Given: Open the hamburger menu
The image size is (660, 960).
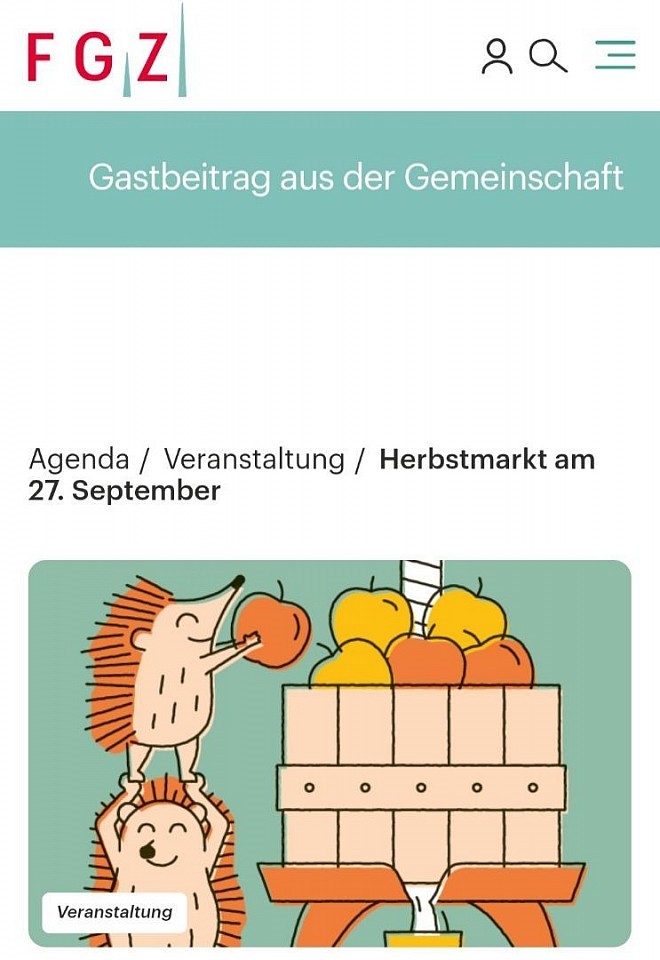Looking at the screenshot, I should pyautogui.click(x=615, y=55).
